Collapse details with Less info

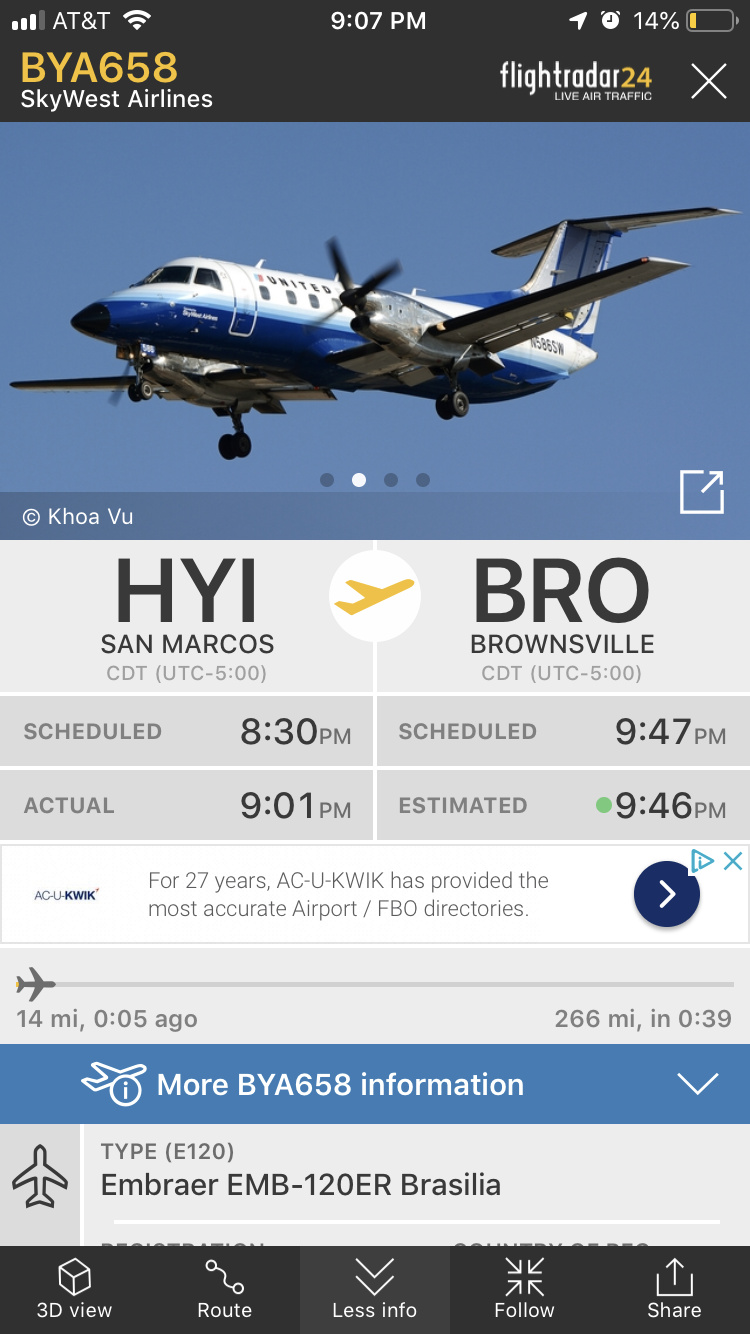pyautogui.click(x=375, y=1290)
